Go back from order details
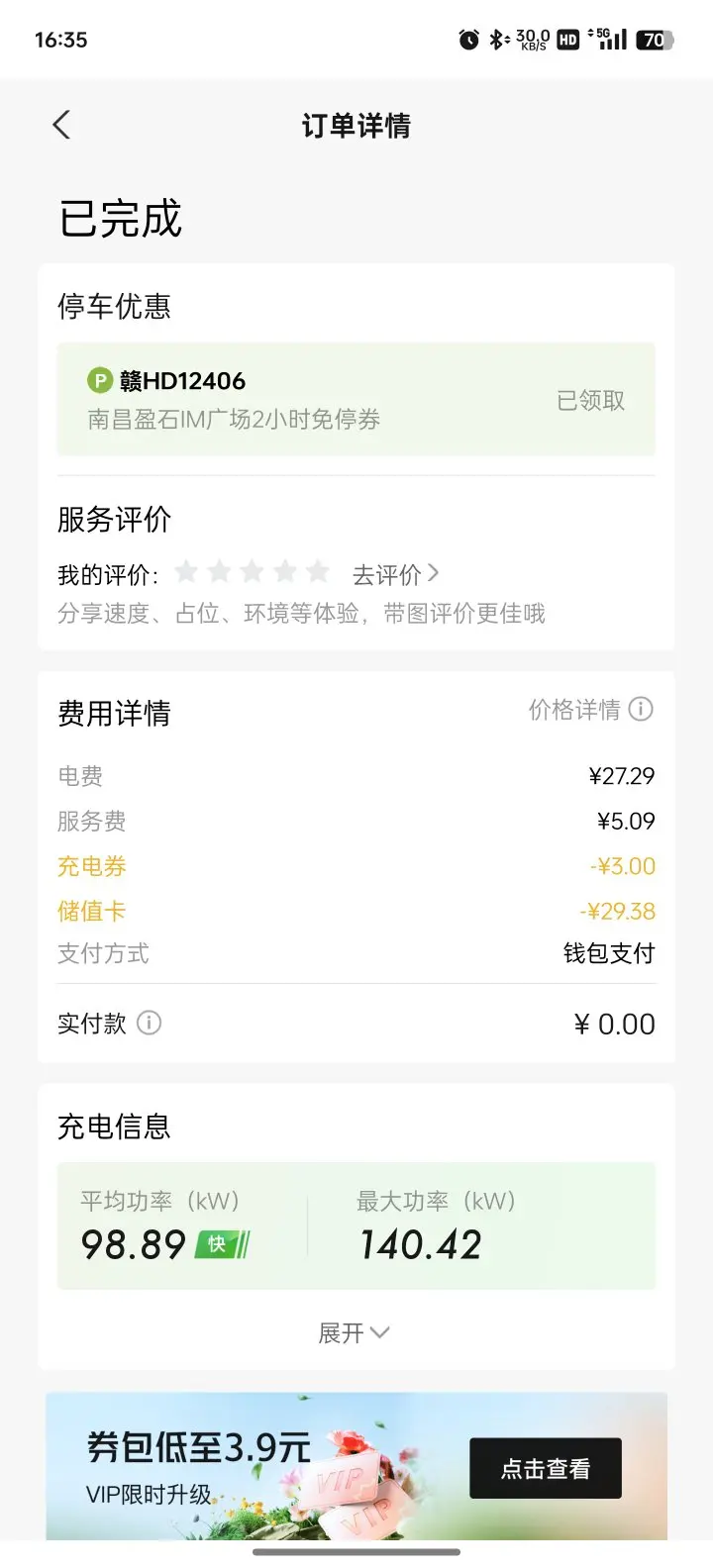The image size is (713, 1568). pos(61,126)
